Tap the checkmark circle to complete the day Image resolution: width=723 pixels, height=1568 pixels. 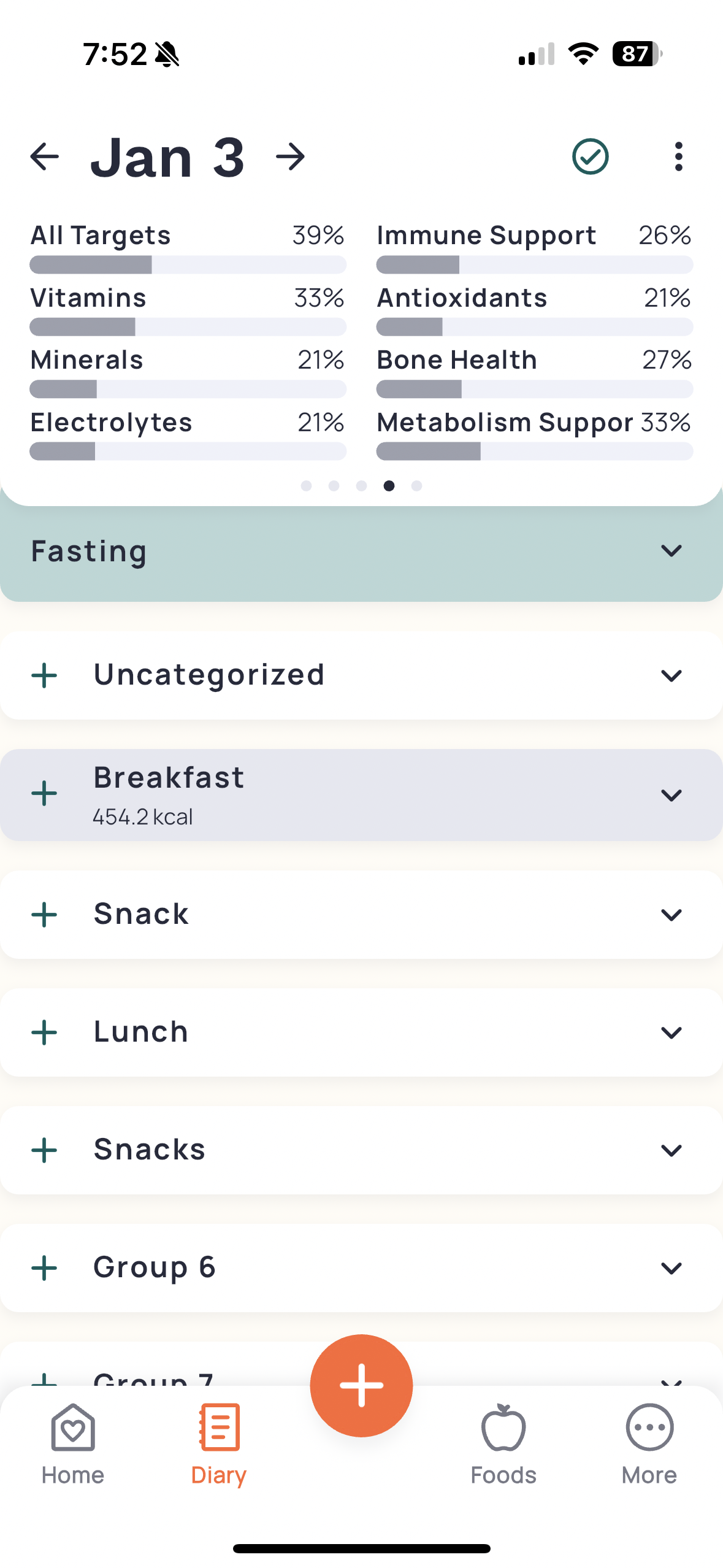tap(590, 156)
